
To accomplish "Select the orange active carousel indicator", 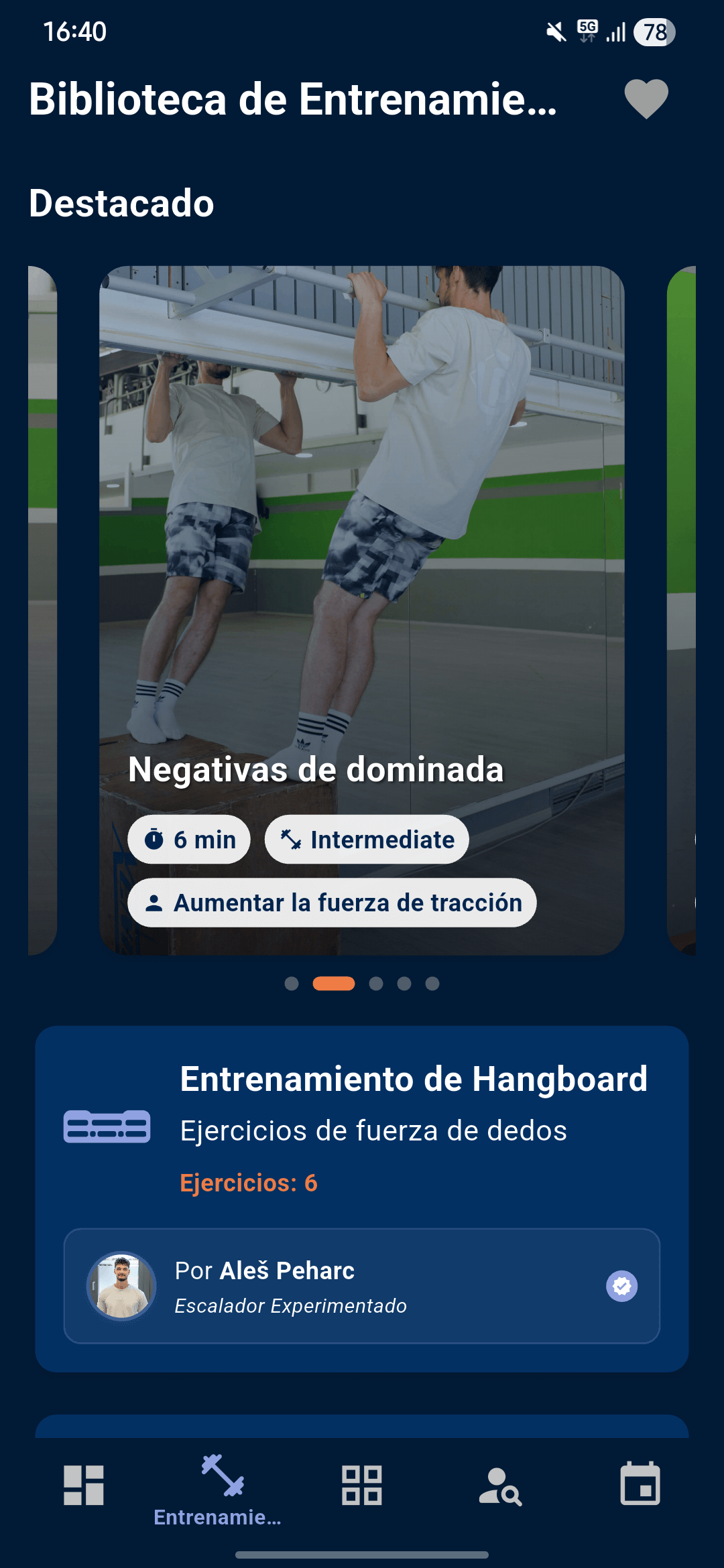I will pos(333,985).
